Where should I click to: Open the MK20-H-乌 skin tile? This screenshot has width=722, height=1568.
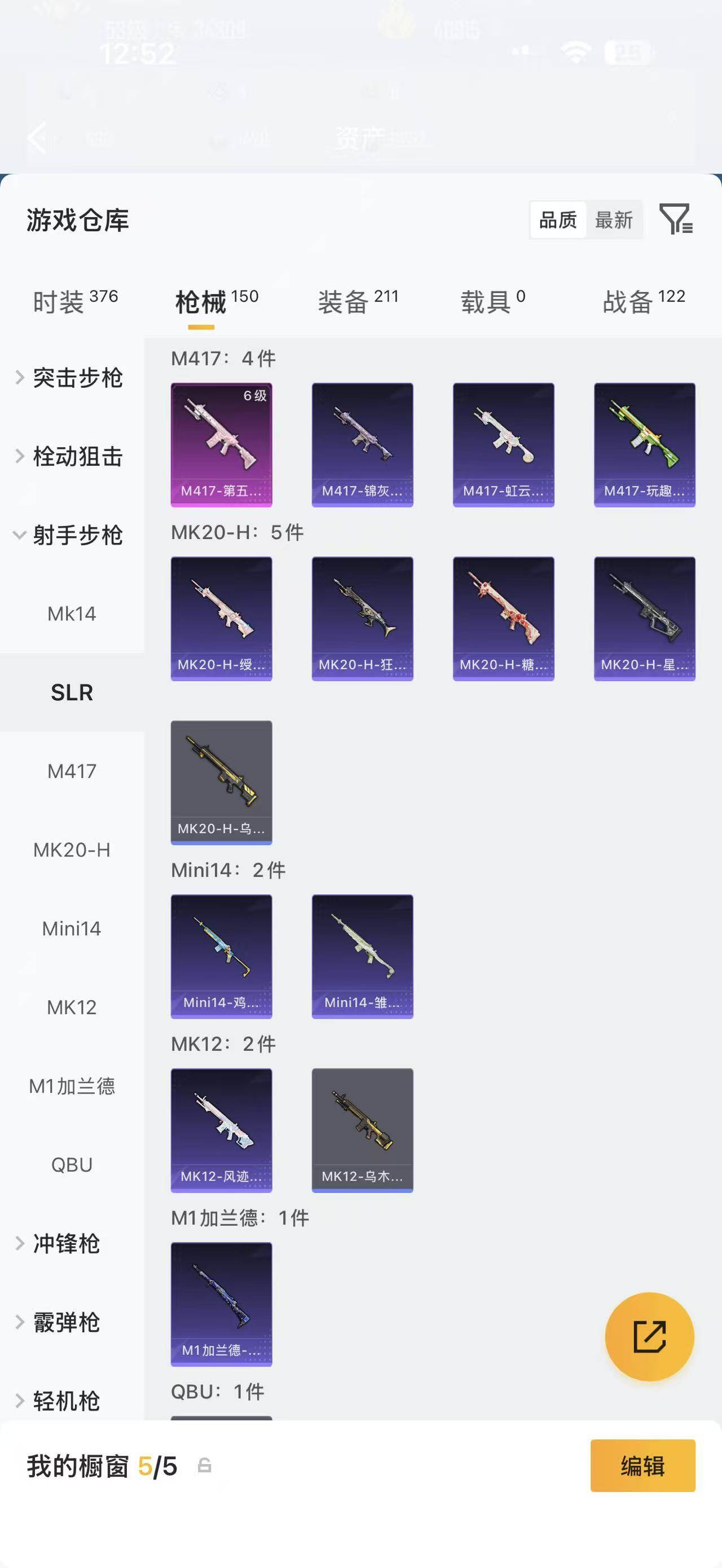pos(221,783)
